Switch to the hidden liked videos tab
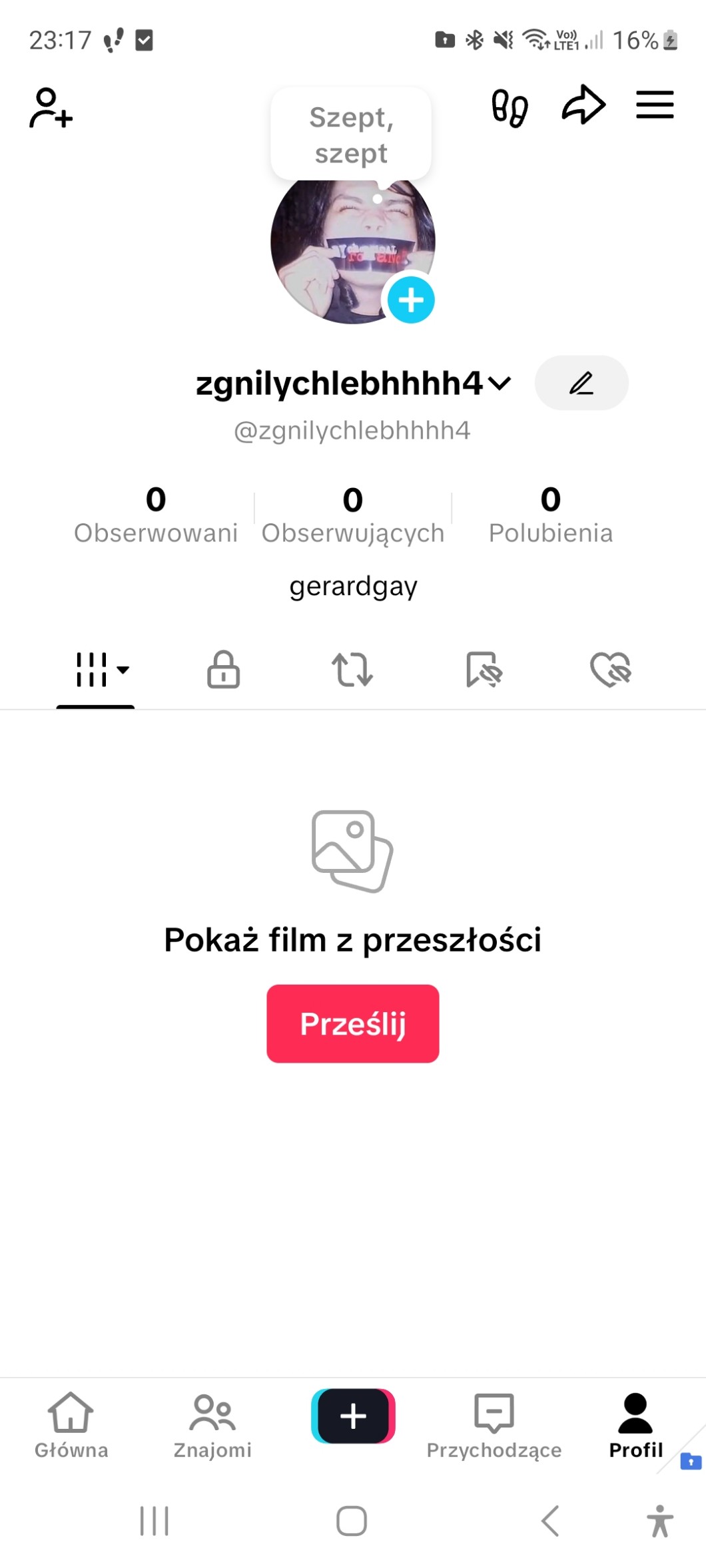Viewport: 706px width, 1568px height. click(611, 669)
